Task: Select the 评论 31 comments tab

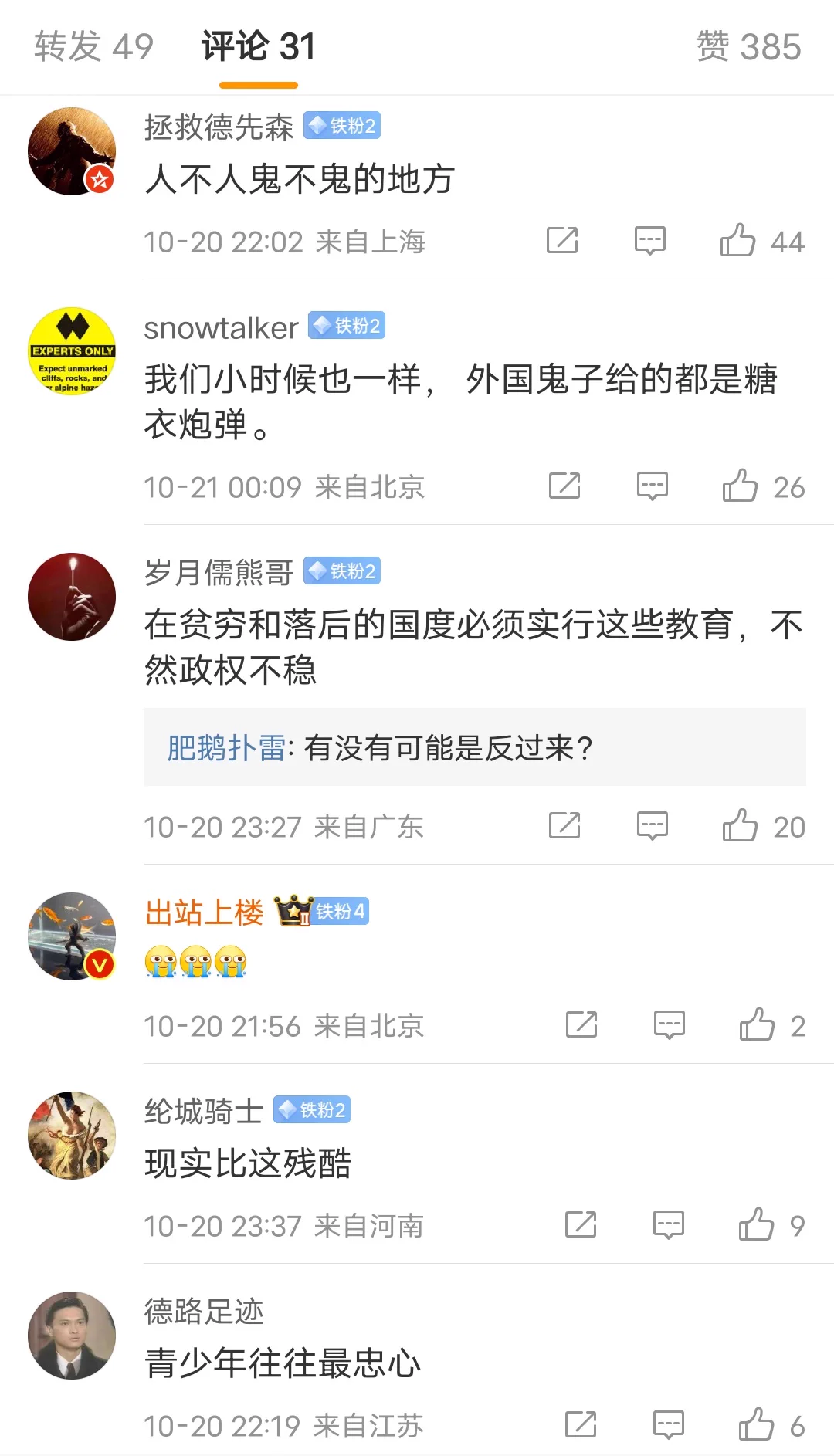Action: click(258, 46)
